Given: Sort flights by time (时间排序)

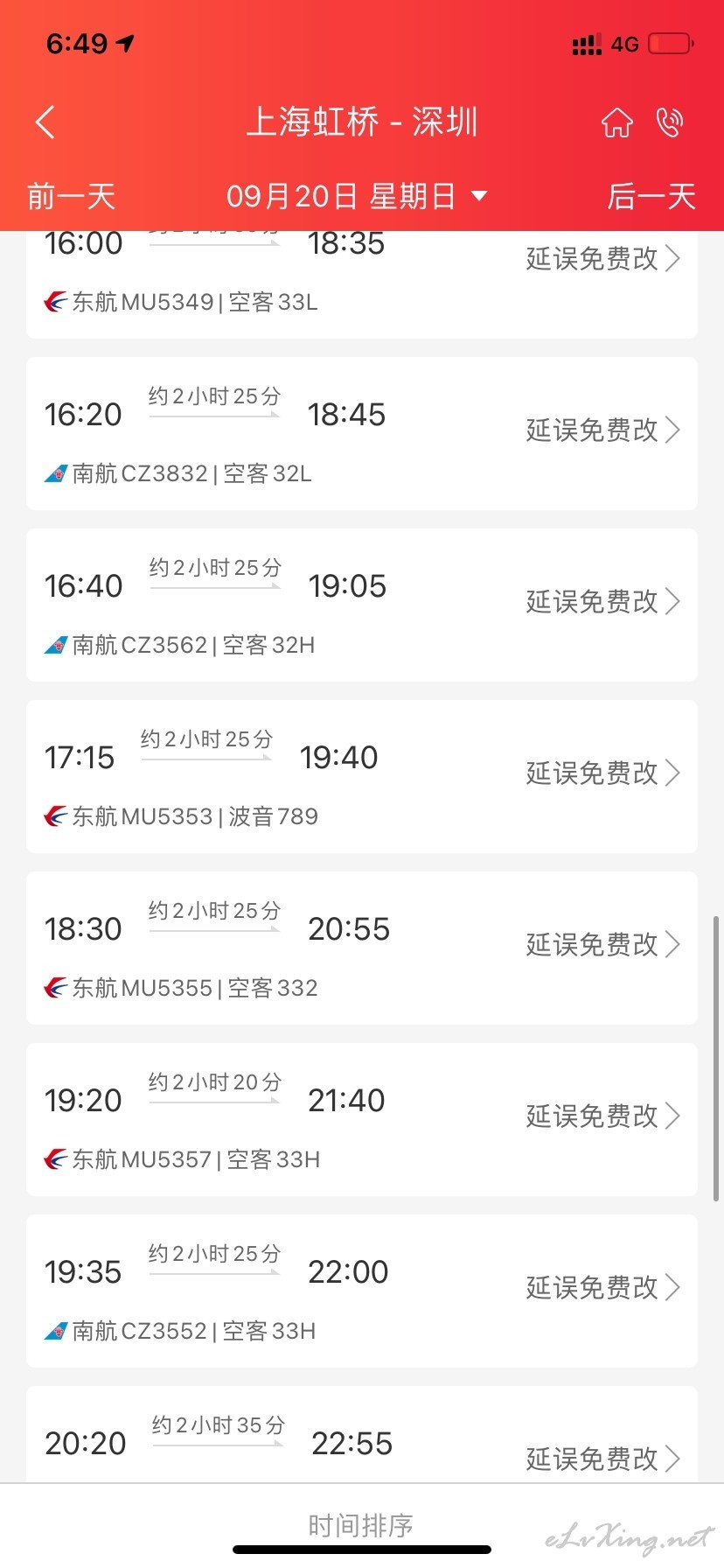Looking at the screenshot, I should pyautogui.click(x=360, y=1525).
